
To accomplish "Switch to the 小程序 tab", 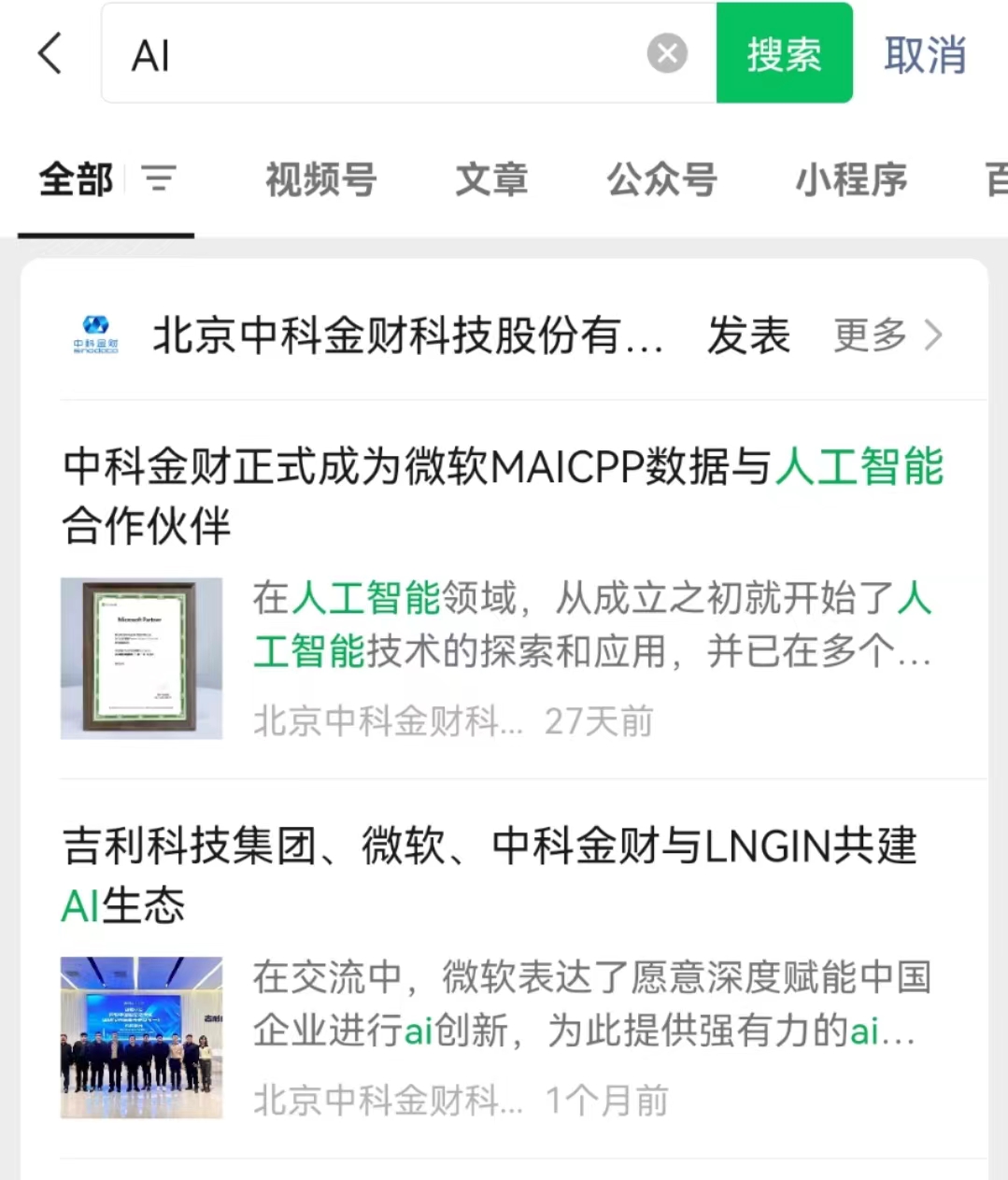I will [851, 179].
